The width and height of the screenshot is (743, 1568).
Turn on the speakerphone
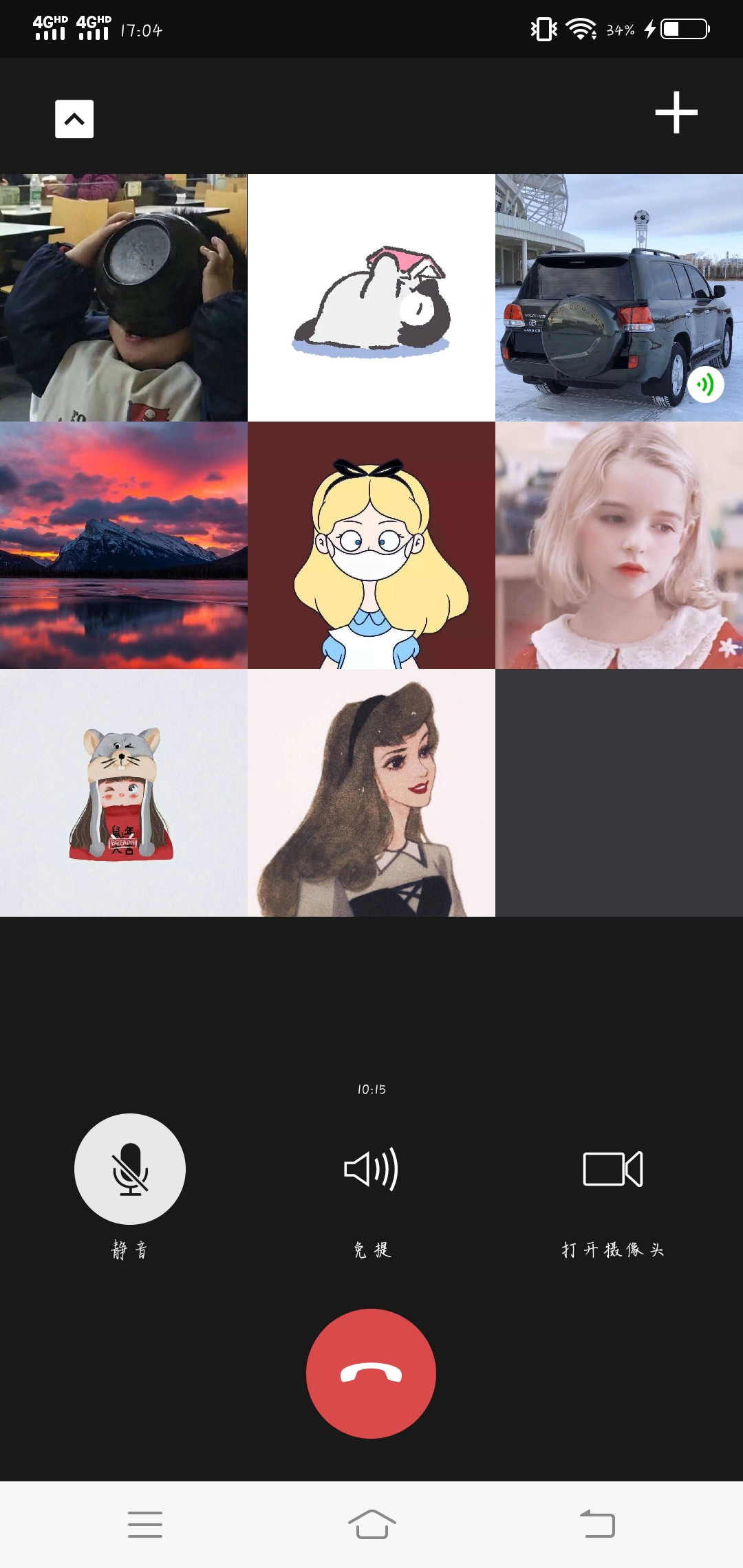tap(371, 1168)
